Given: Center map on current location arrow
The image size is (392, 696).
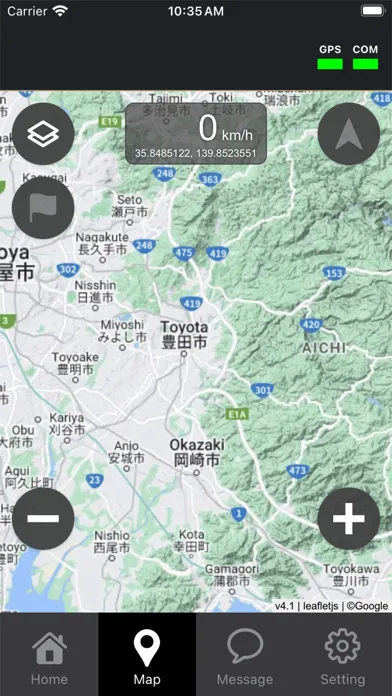Looking at the screenshot, I should point(349,134).
